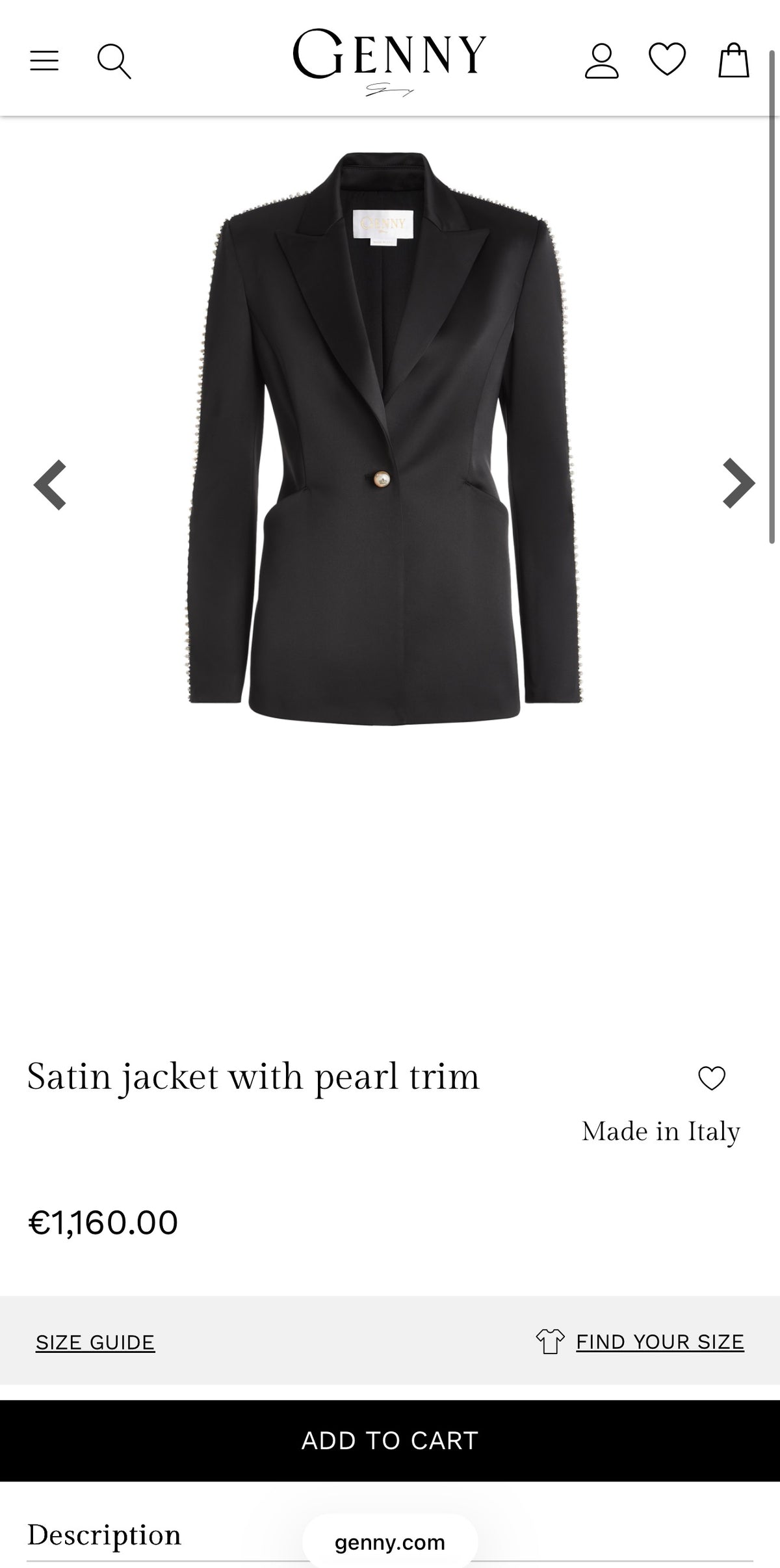This screenshot has height=1568, width=780.
Task: Open the search magnifier
Action: [114, 62]
